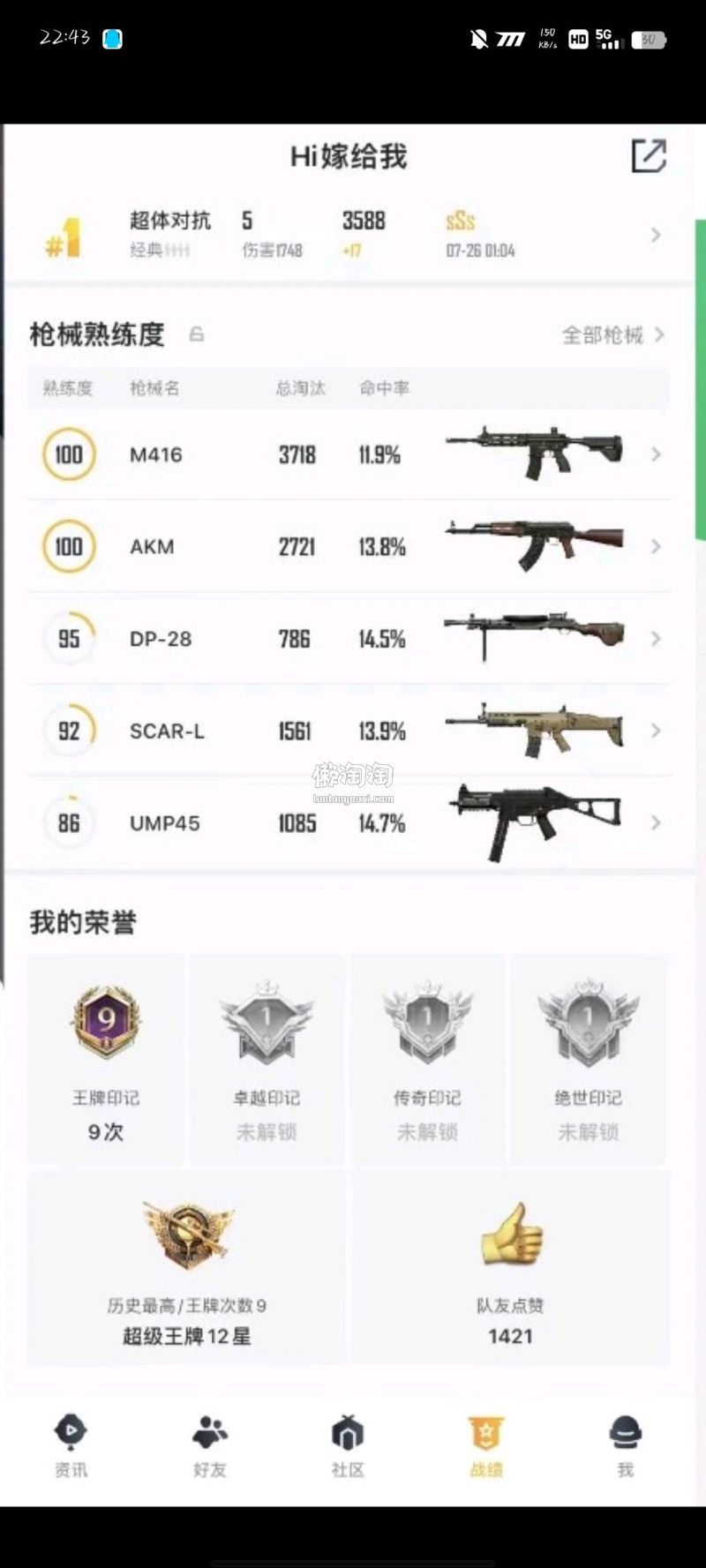Select the 战绩 tab
Image resolution: width=706 pixels, height=1568 pixels.
[486, 1445]
